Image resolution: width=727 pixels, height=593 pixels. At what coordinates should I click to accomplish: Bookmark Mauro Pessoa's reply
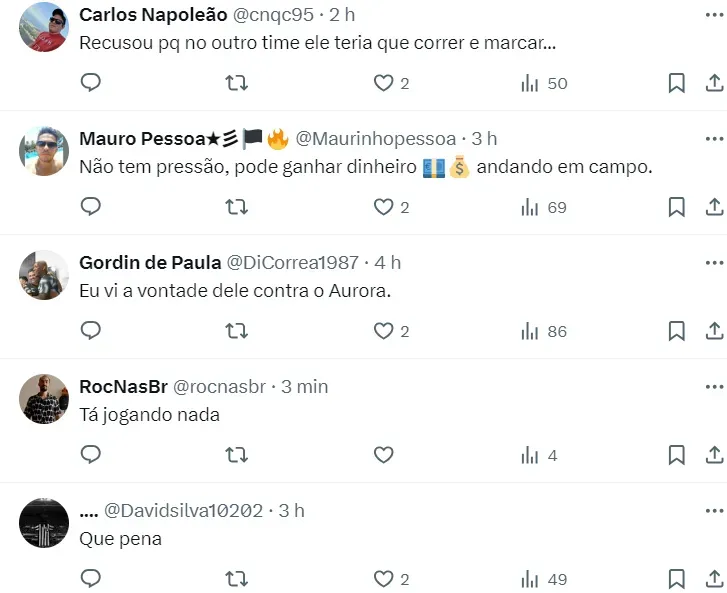click(x=677, y=207)
